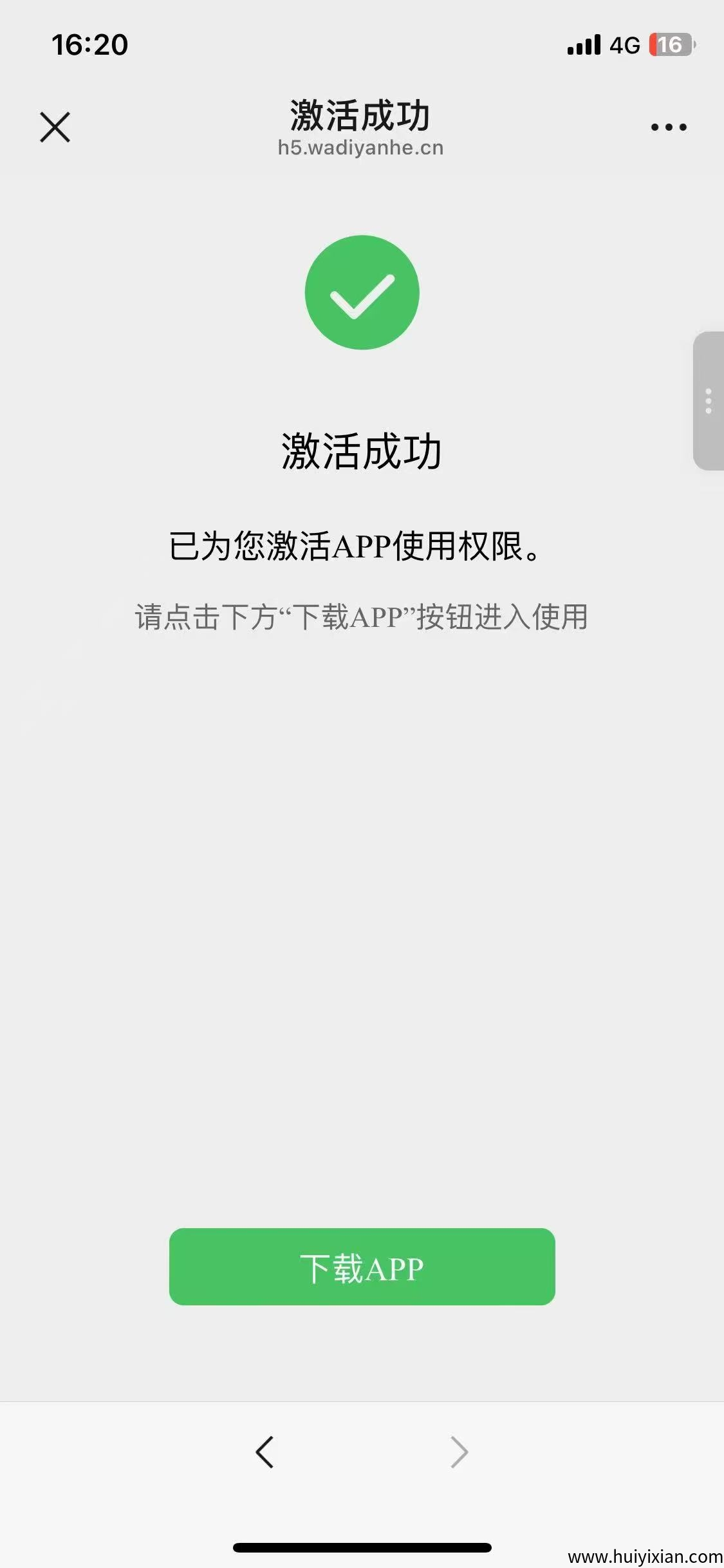This screenshot has width=724, height=1568.
Task: Tap the green 下载APP button
Action: (362, 1267)
